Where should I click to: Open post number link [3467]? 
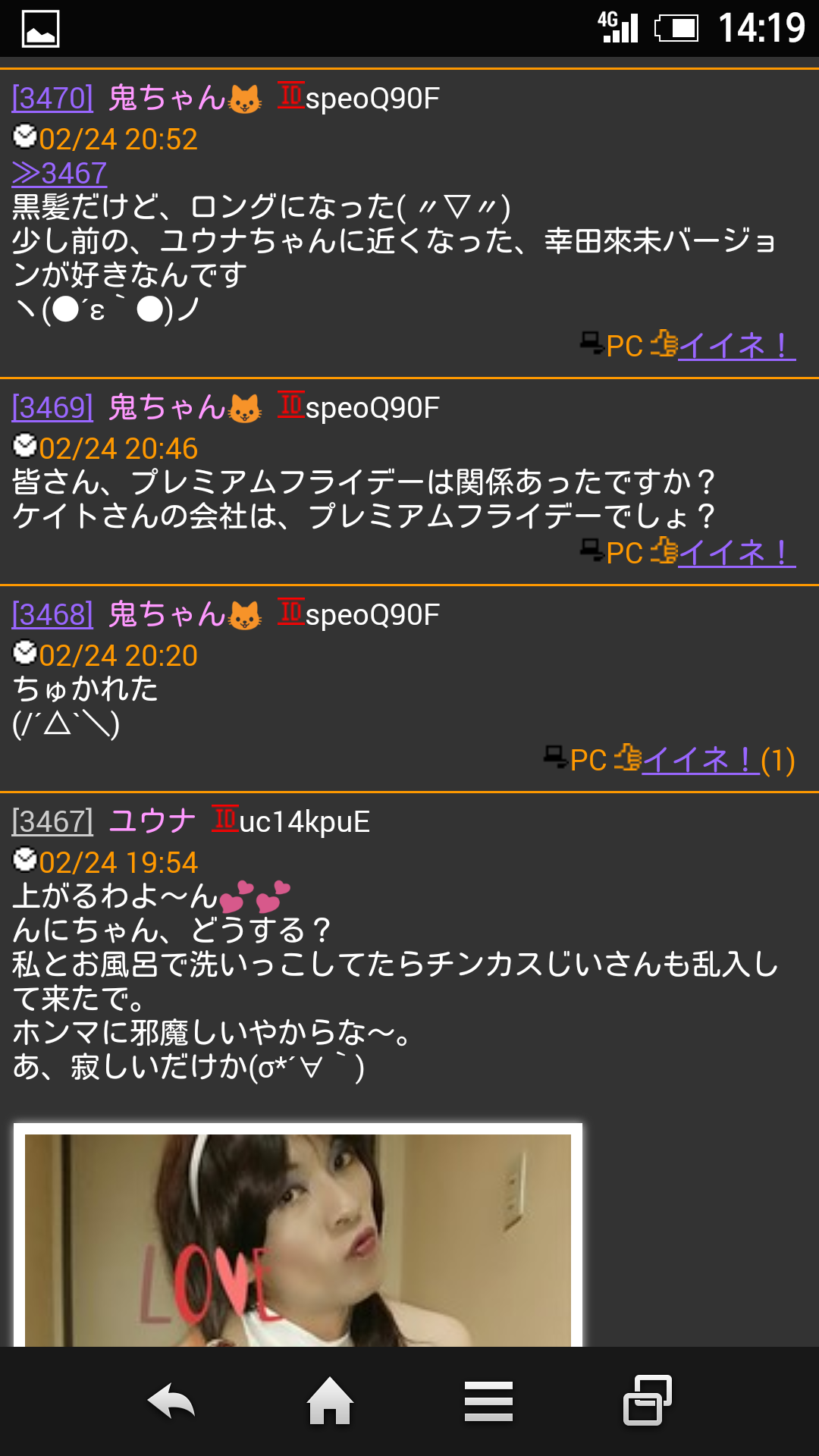[53, 822]
